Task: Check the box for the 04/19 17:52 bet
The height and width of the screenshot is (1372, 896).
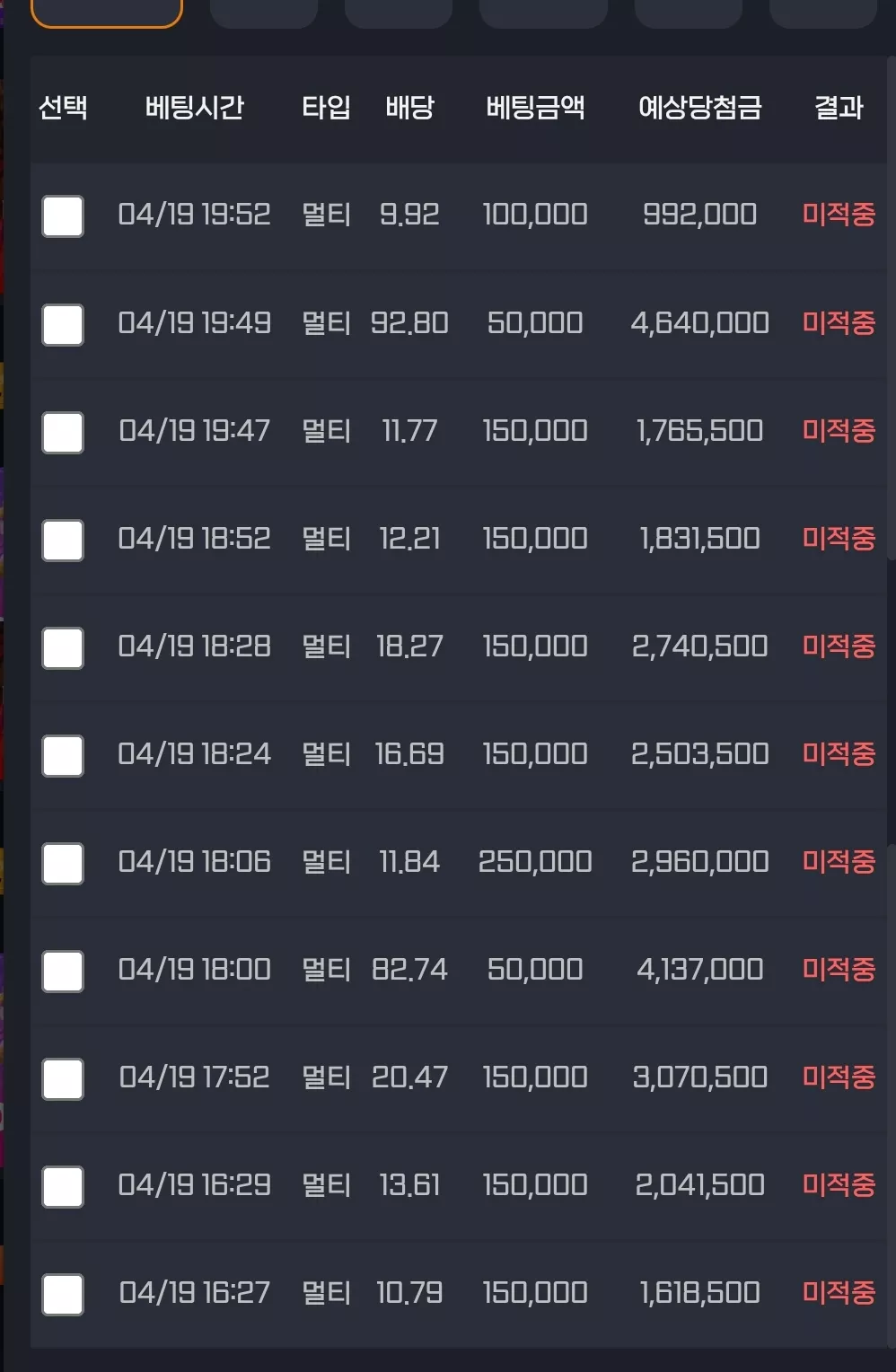Action: [63, 1078]
